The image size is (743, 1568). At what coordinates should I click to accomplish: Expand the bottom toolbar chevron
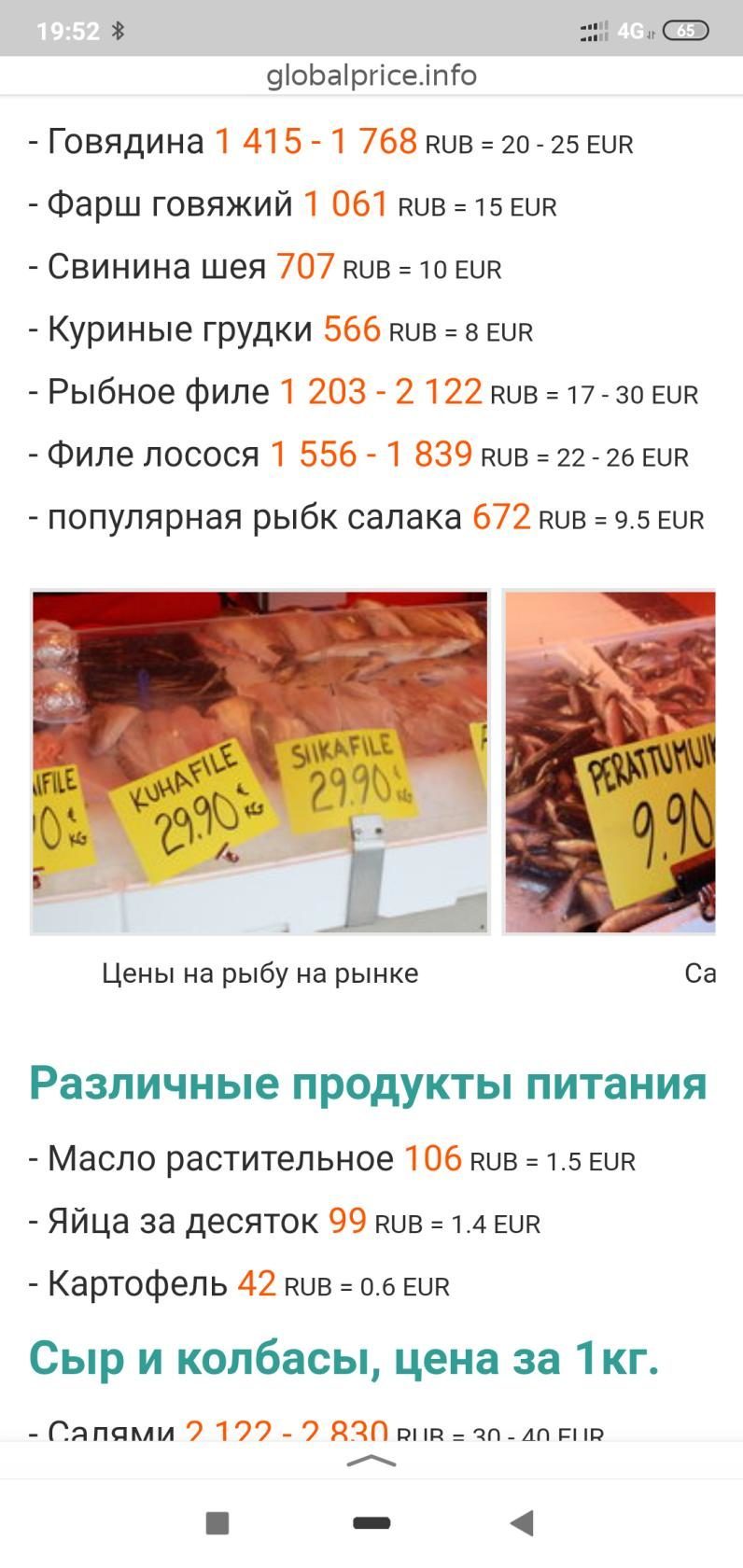371,1461
